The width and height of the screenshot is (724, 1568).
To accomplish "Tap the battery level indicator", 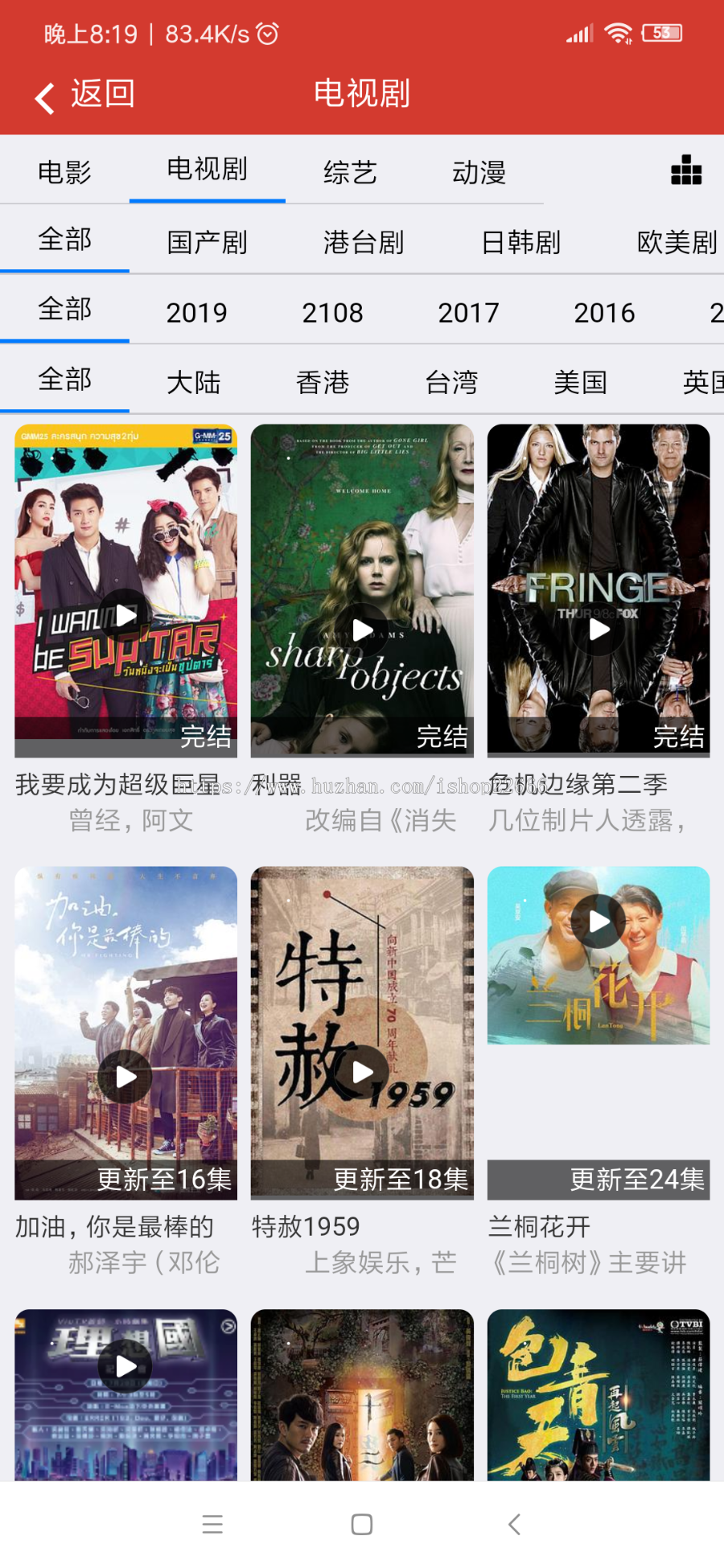I will click(x=663, y=32).
